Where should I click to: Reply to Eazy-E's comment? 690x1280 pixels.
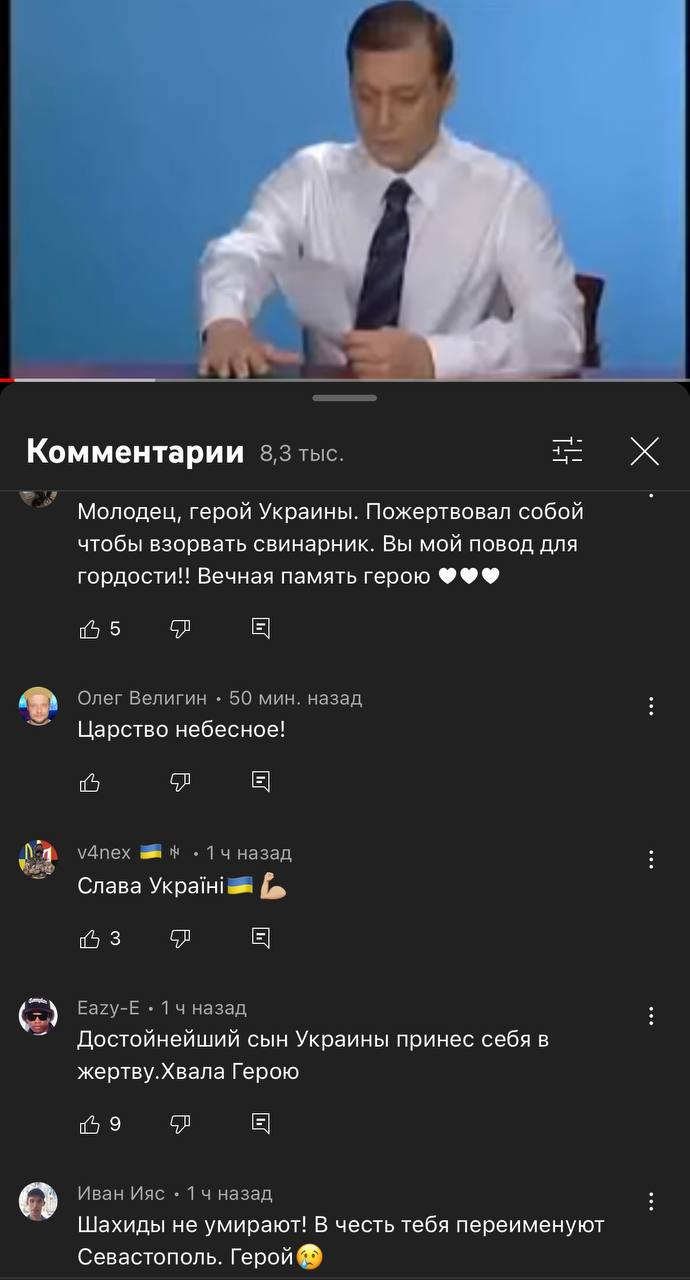click(x=260, y=1124)
